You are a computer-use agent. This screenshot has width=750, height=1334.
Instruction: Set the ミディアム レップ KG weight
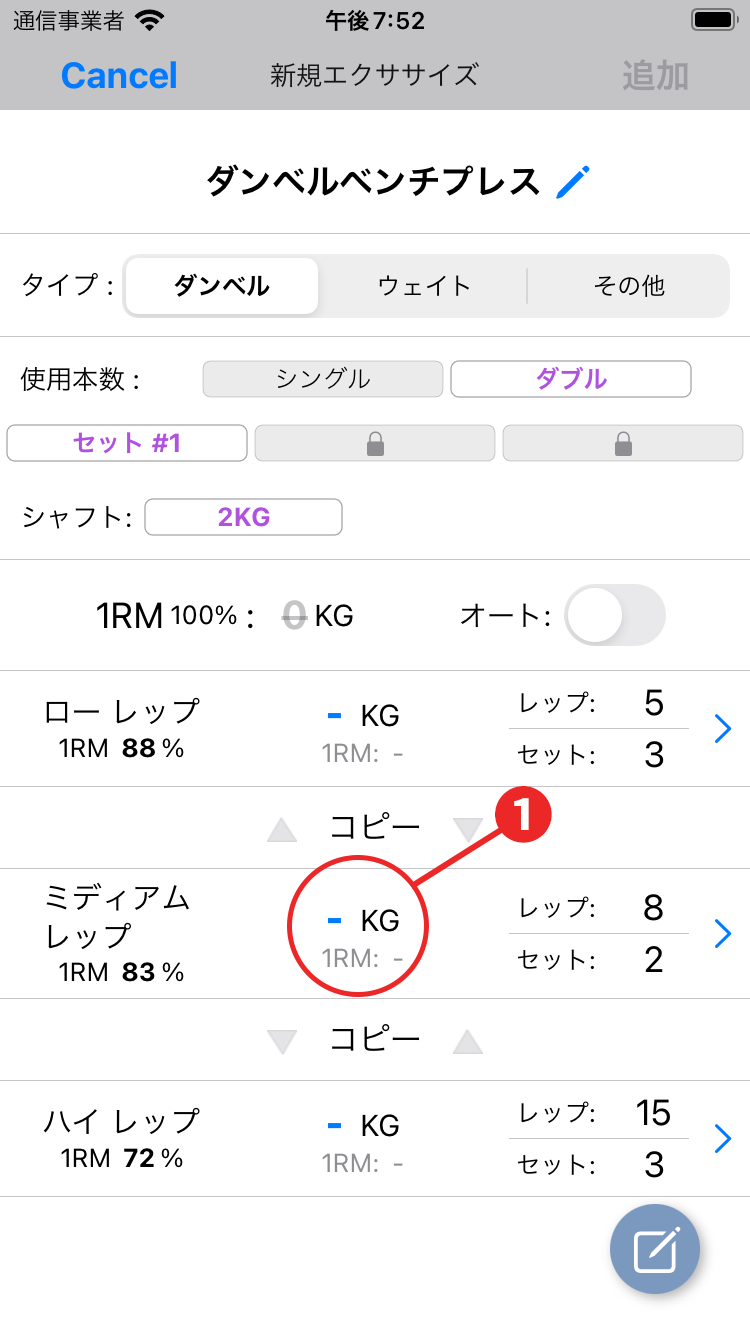357,920
